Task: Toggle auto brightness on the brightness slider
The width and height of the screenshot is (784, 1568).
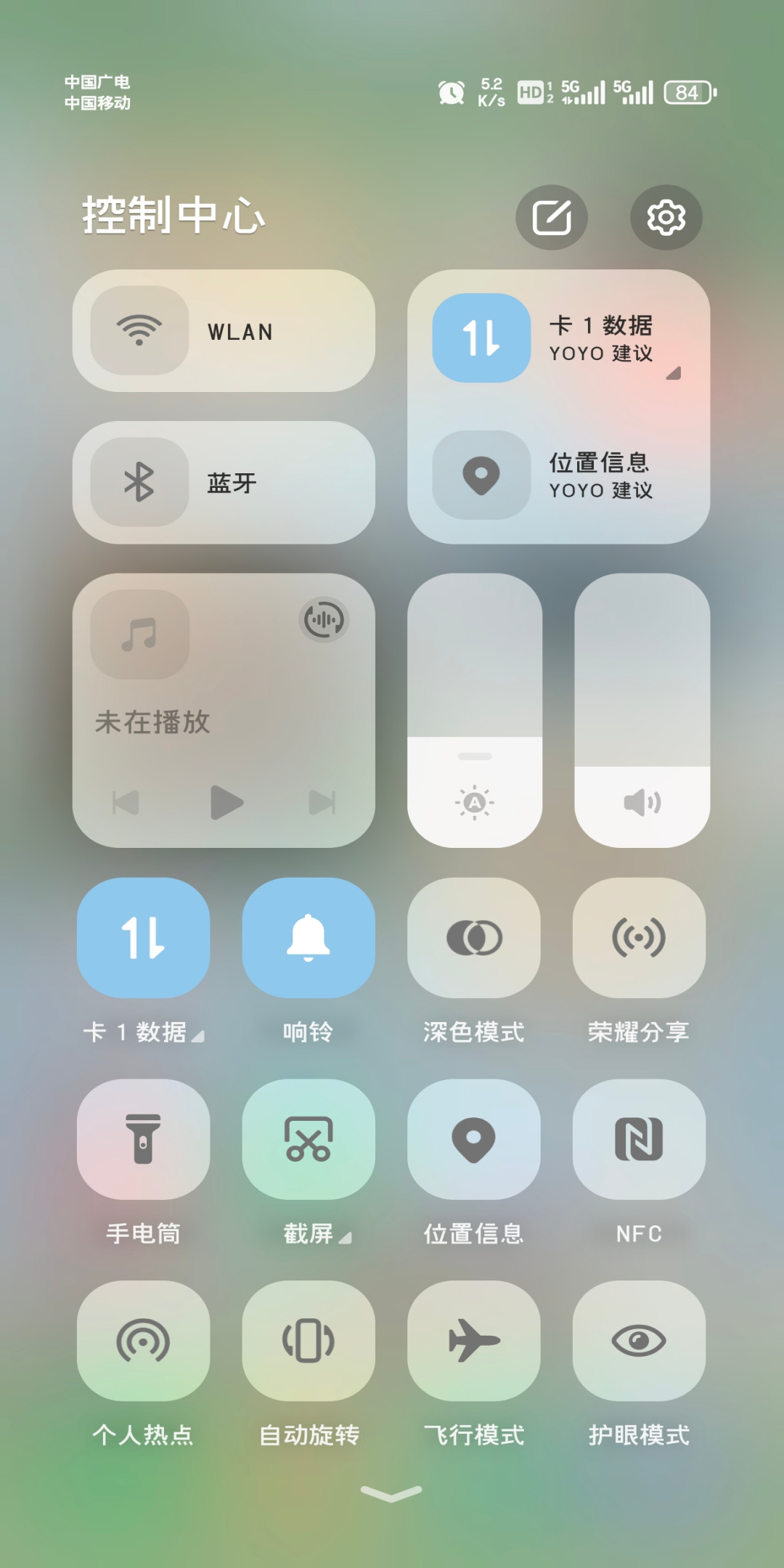Action: 475,802
